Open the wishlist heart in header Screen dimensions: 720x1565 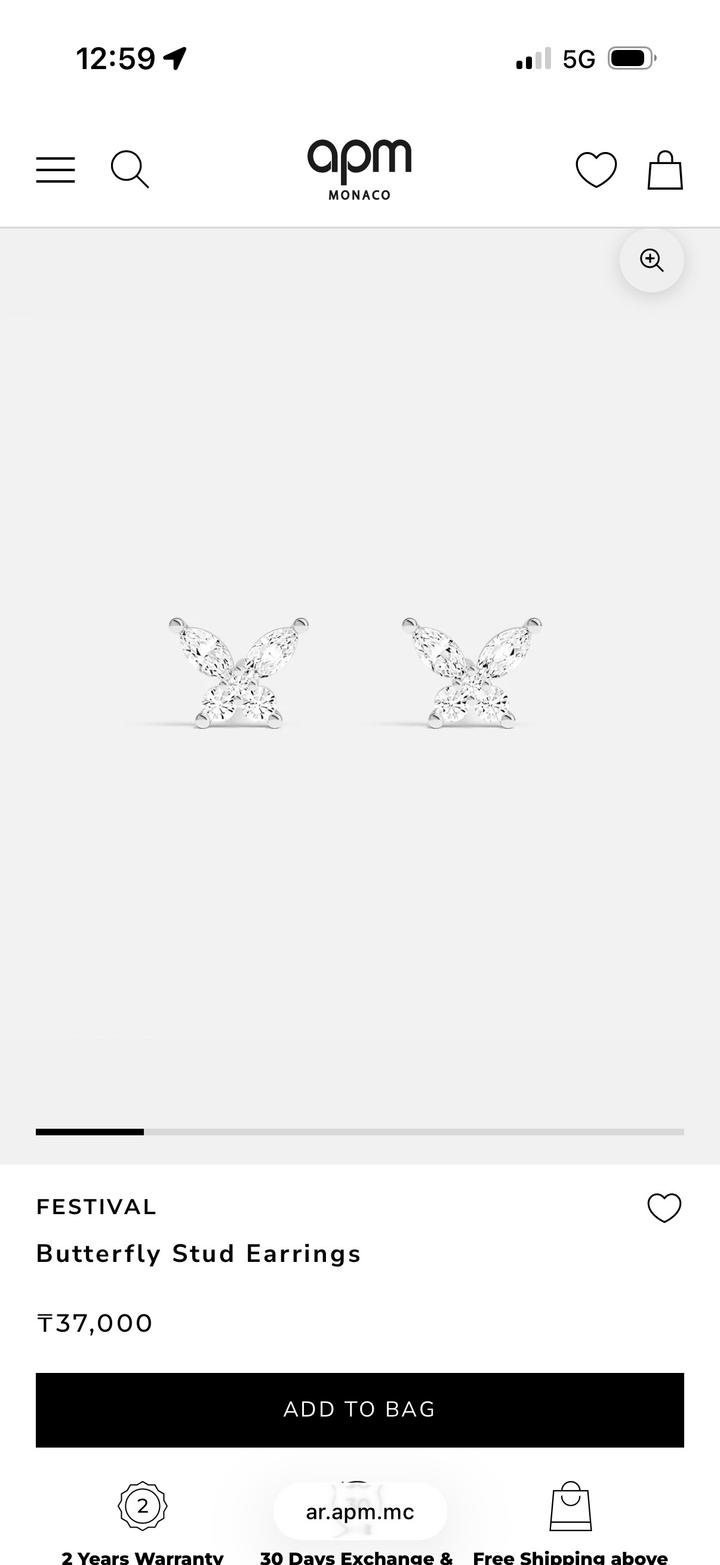596,169
